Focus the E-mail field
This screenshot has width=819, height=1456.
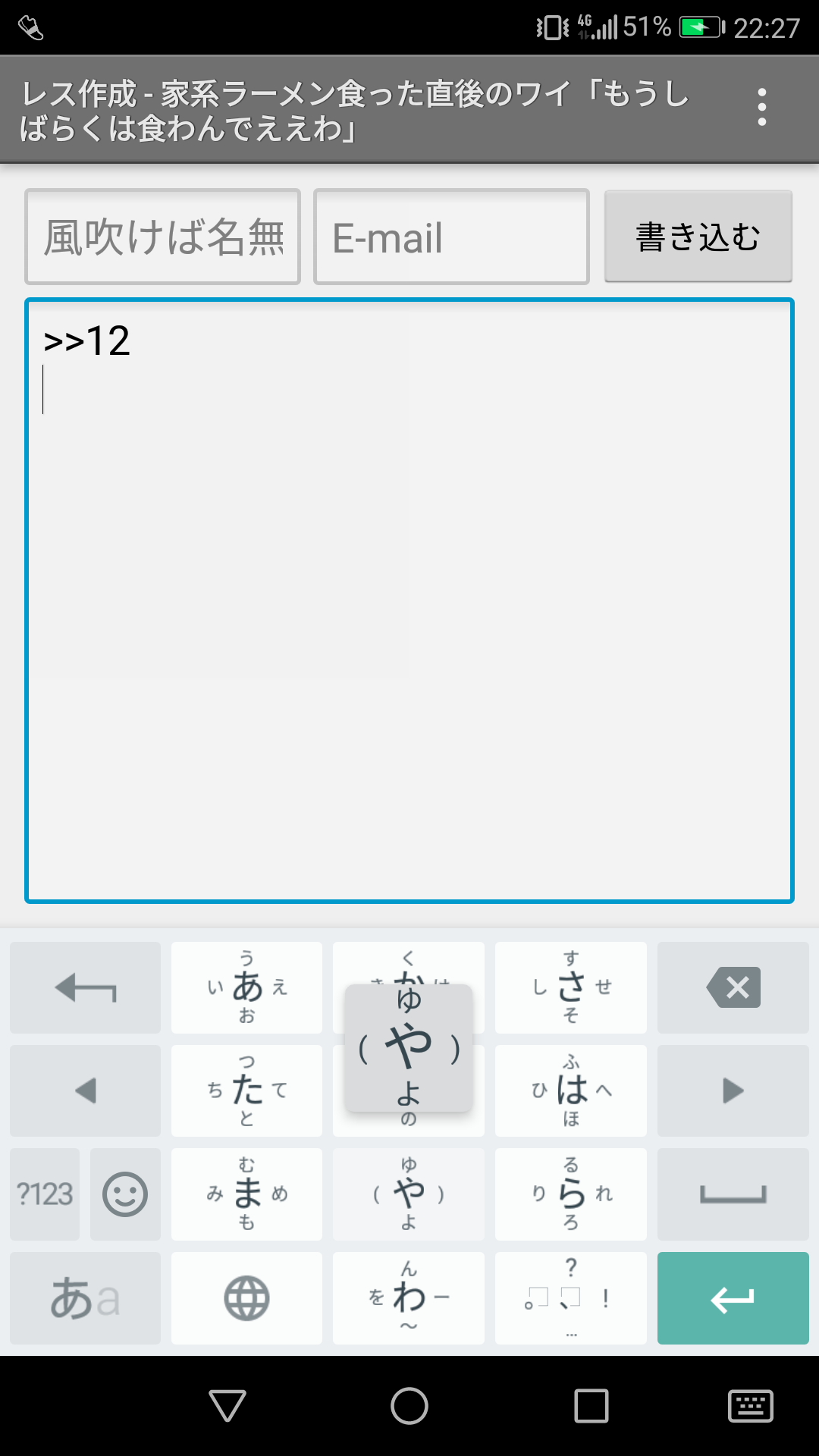451,237
